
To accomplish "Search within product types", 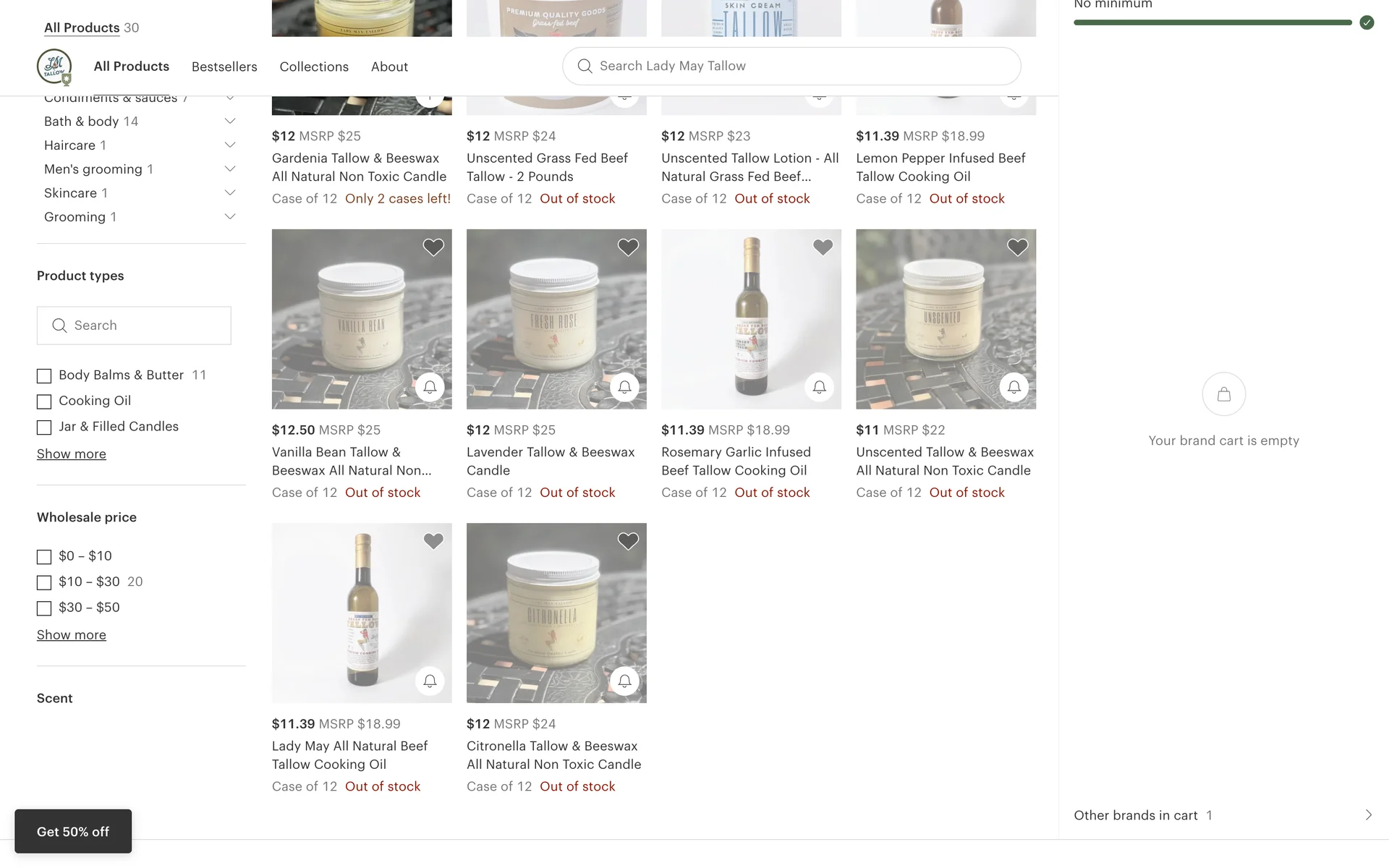I will pyautogui.click(x=134, y=325).
